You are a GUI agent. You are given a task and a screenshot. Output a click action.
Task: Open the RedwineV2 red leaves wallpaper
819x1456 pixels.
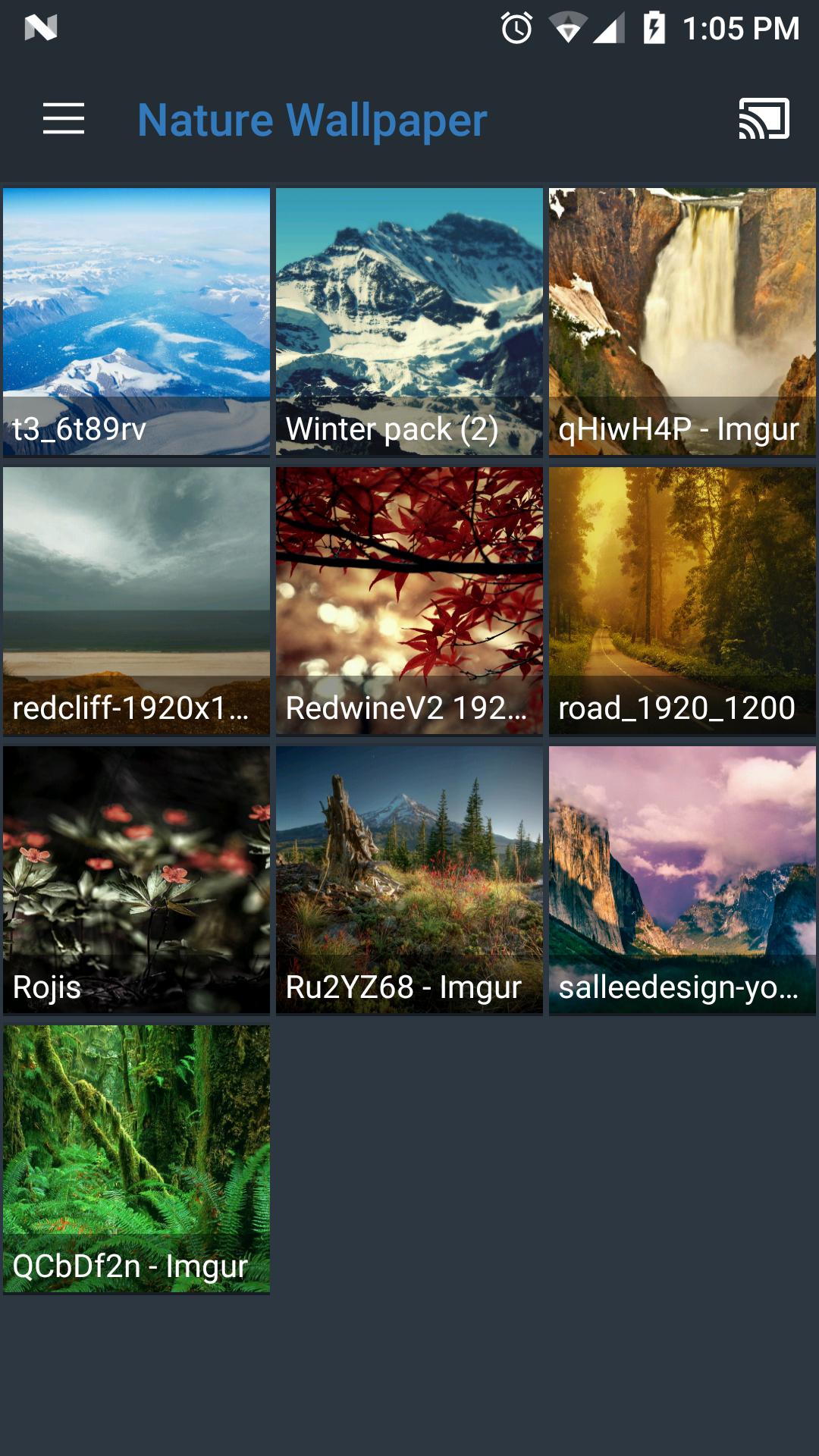409,601
